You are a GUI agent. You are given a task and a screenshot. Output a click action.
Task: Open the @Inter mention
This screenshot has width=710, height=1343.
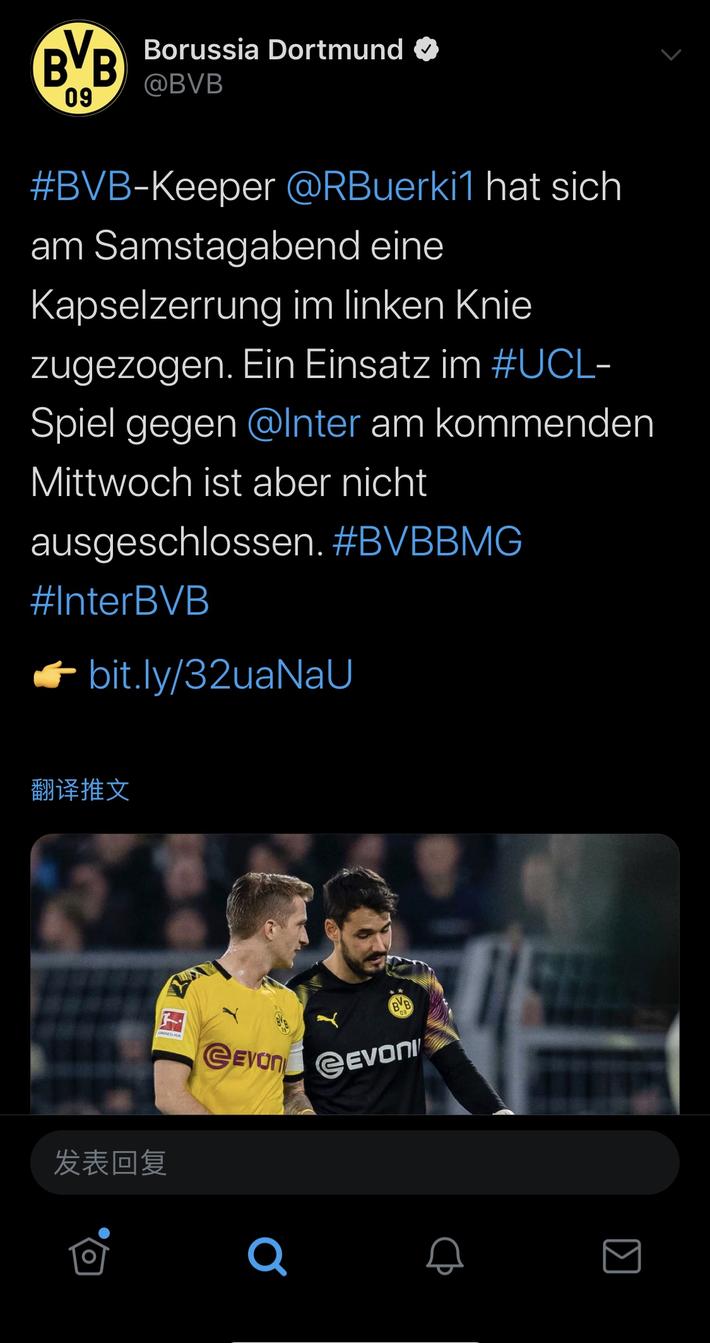(x=303, y=424)
